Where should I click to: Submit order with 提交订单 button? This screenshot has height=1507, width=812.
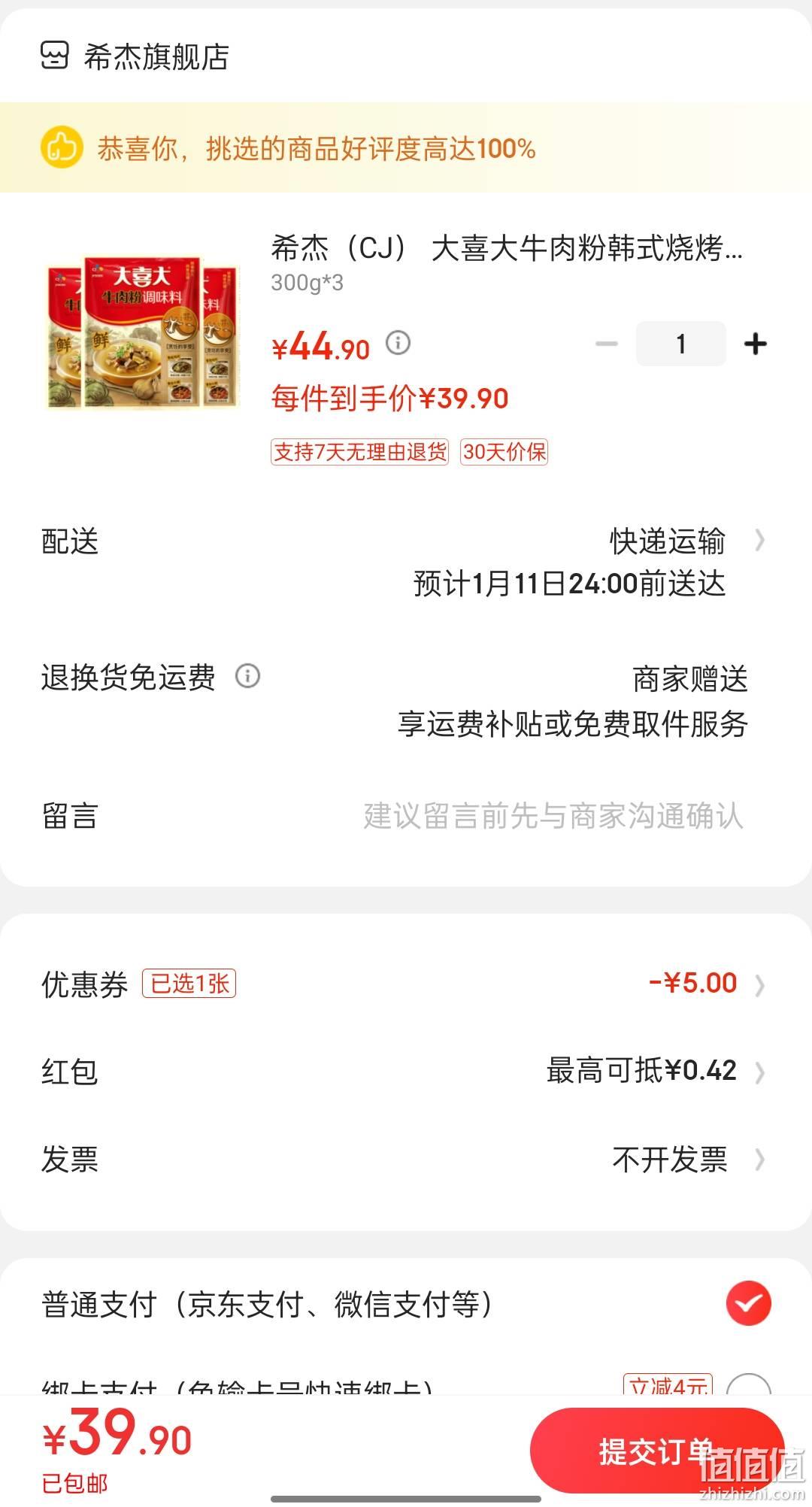click(x=657, y=1451)
